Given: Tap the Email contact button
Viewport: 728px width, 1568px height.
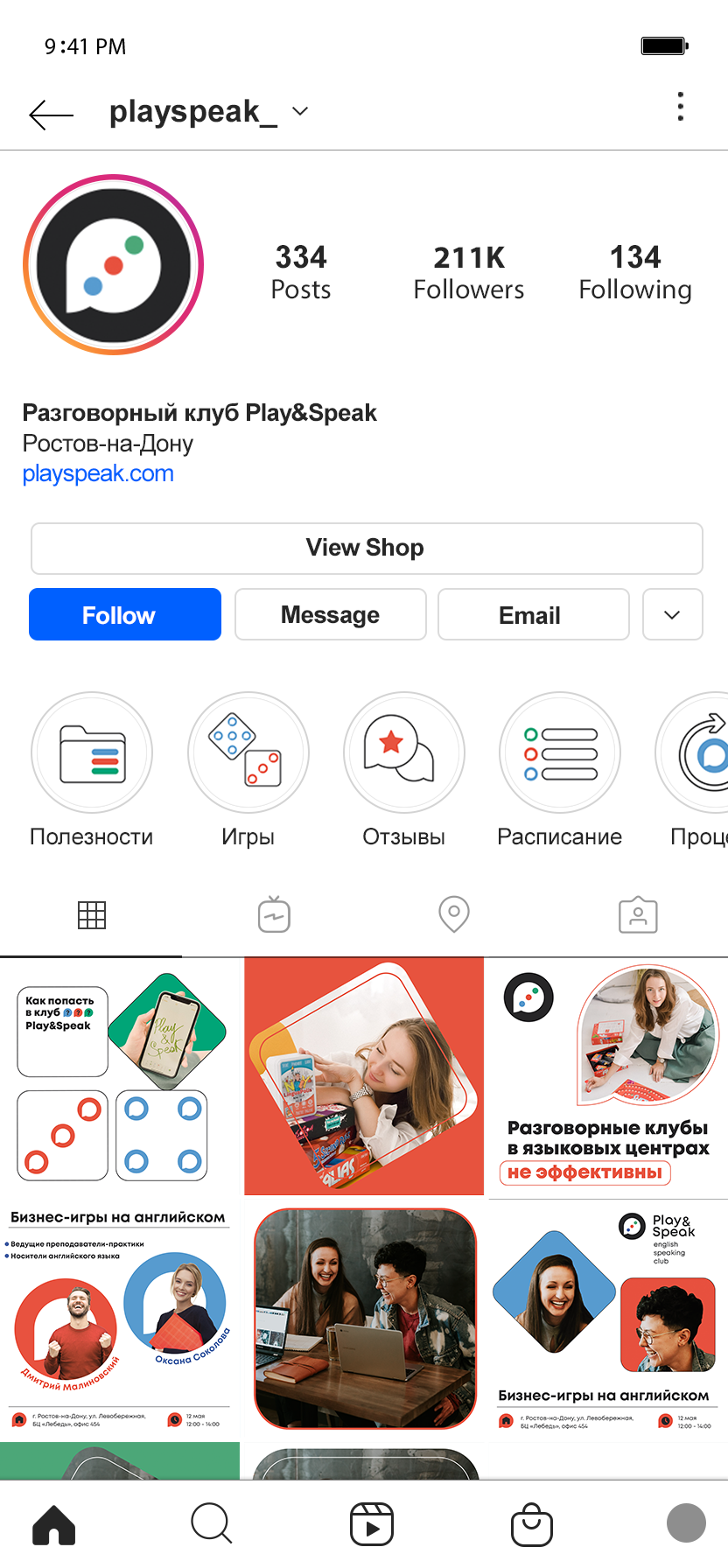Looking at the screenshot, I should coord(533,614).
